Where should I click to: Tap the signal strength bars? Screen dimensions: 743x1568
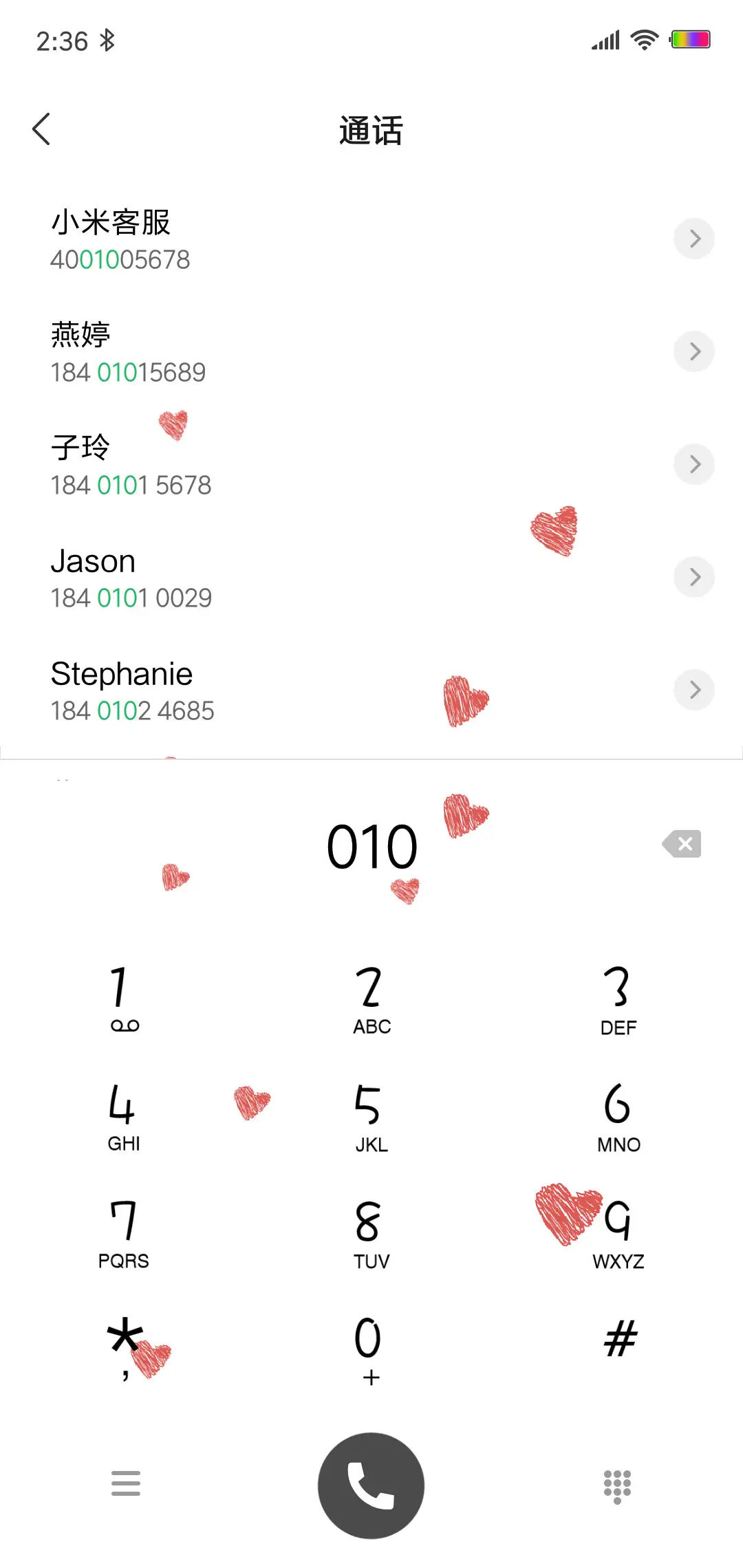(603, 40)
